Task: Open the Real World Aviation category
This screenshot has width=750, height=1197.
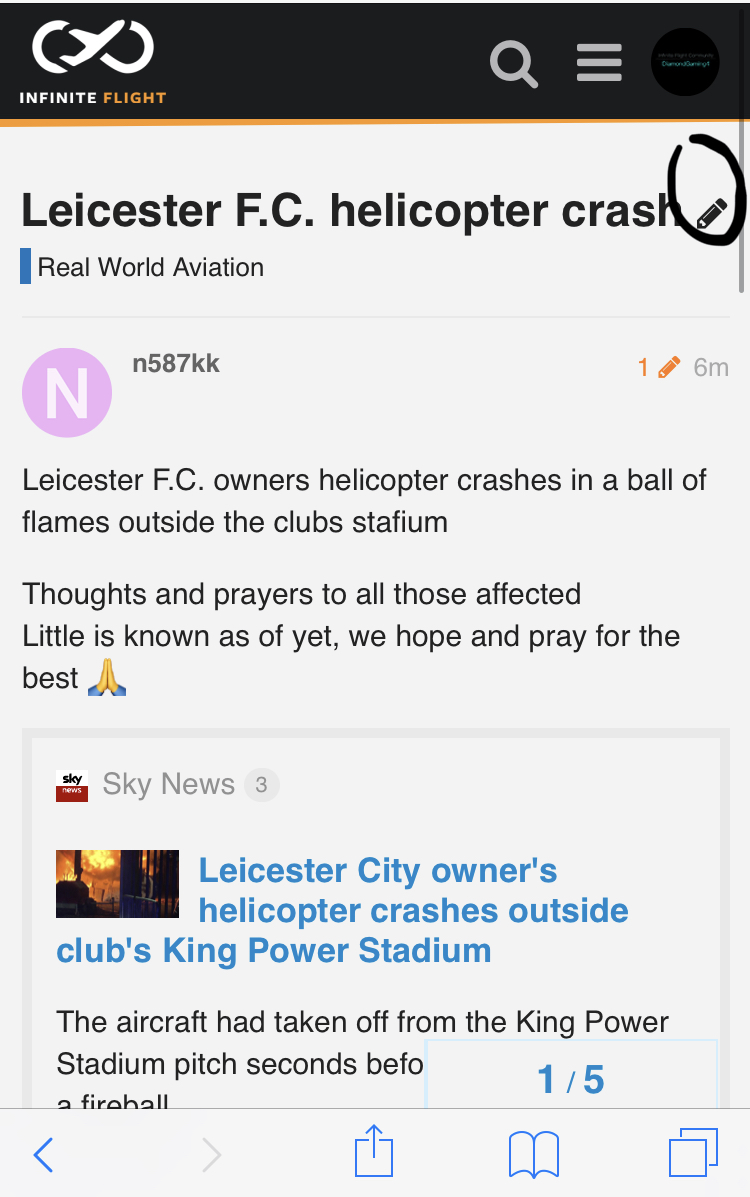Action: (x=150, y=267)
